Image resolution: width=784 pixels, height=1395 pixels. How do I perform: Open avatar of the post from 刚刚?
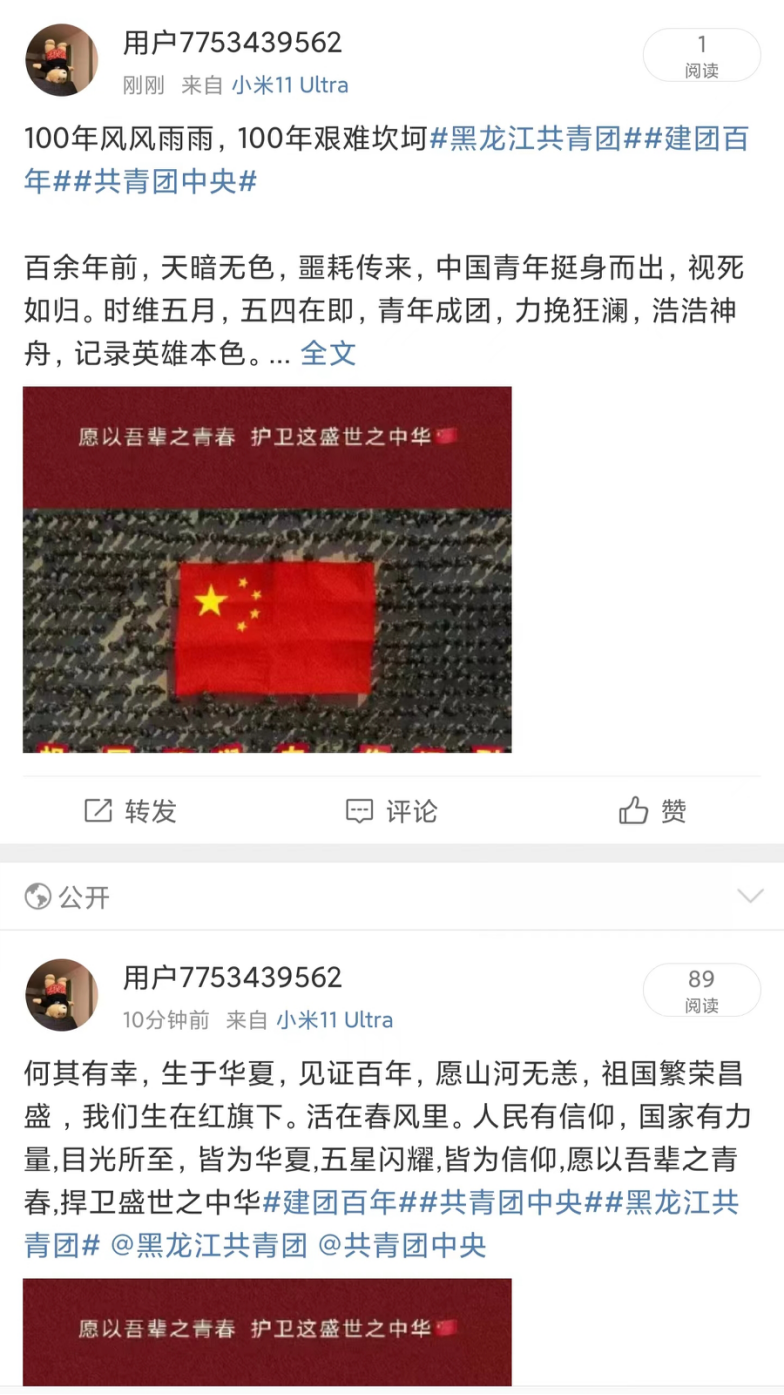pos(61,60)
